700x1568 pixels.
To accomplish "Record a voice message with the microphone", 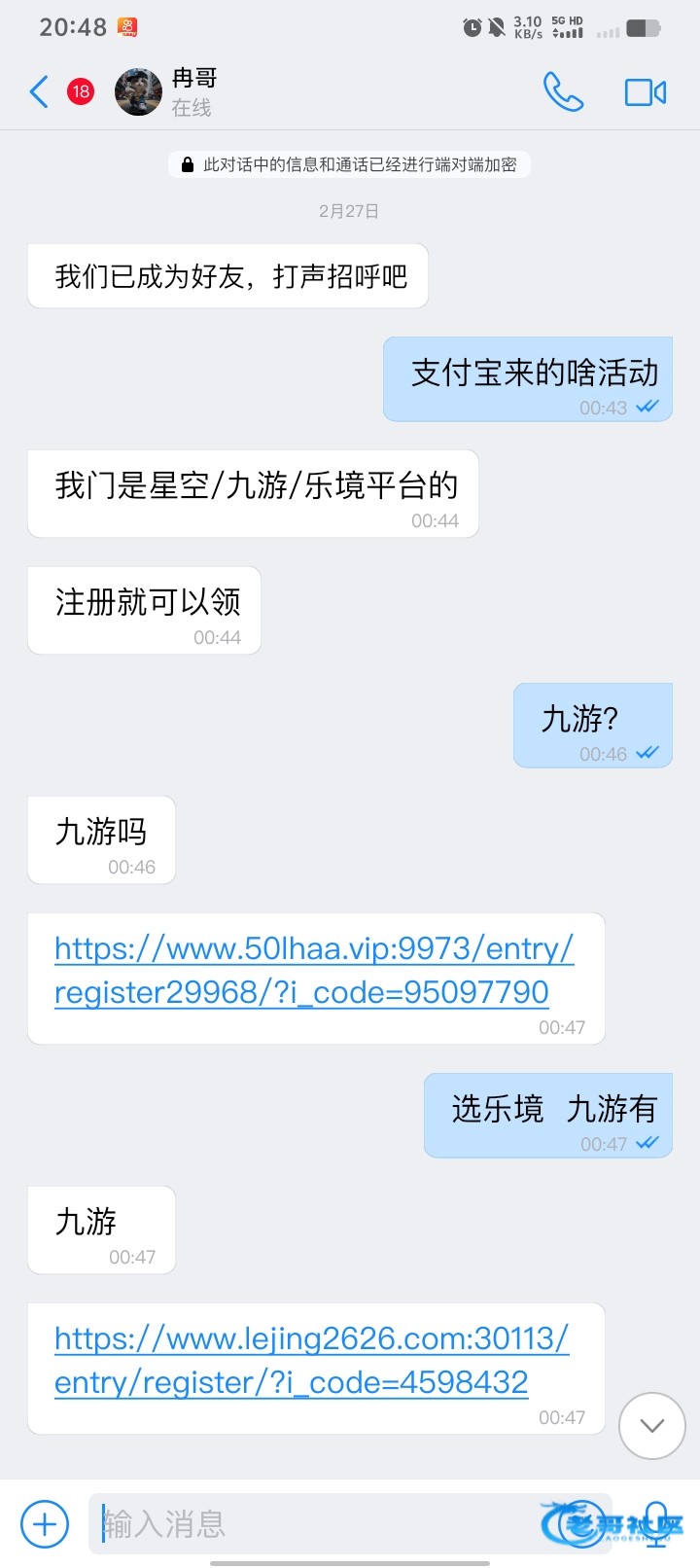I will coord(656,1523).
